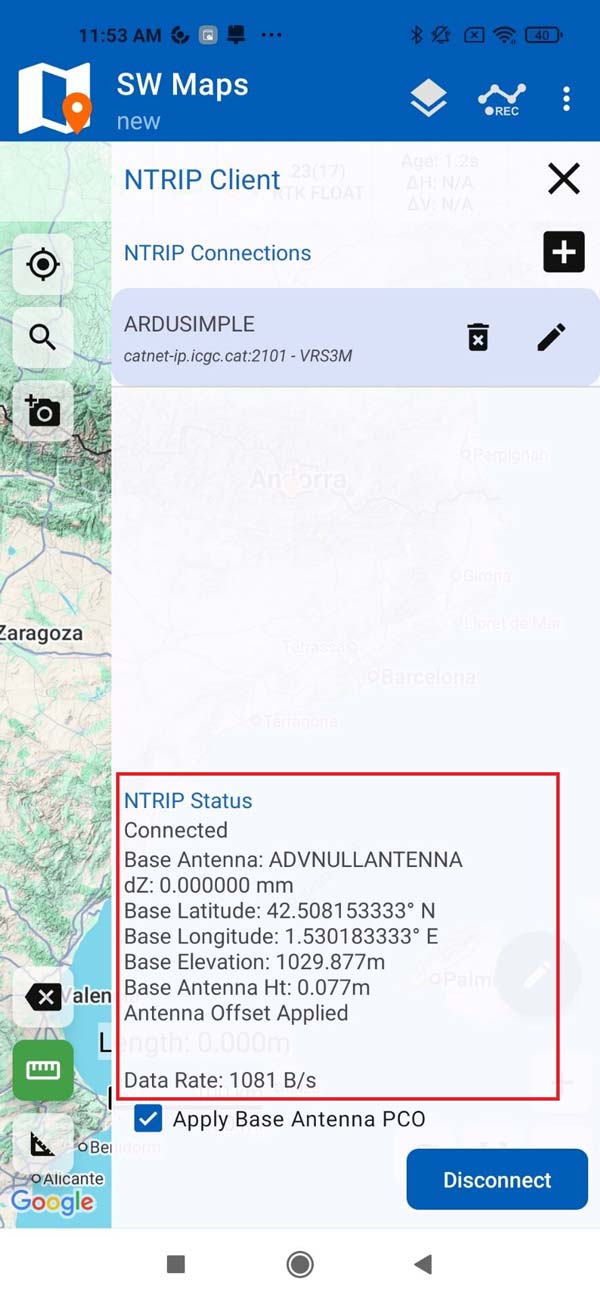Close the NTRIP Client panel

tap(564, 179)
